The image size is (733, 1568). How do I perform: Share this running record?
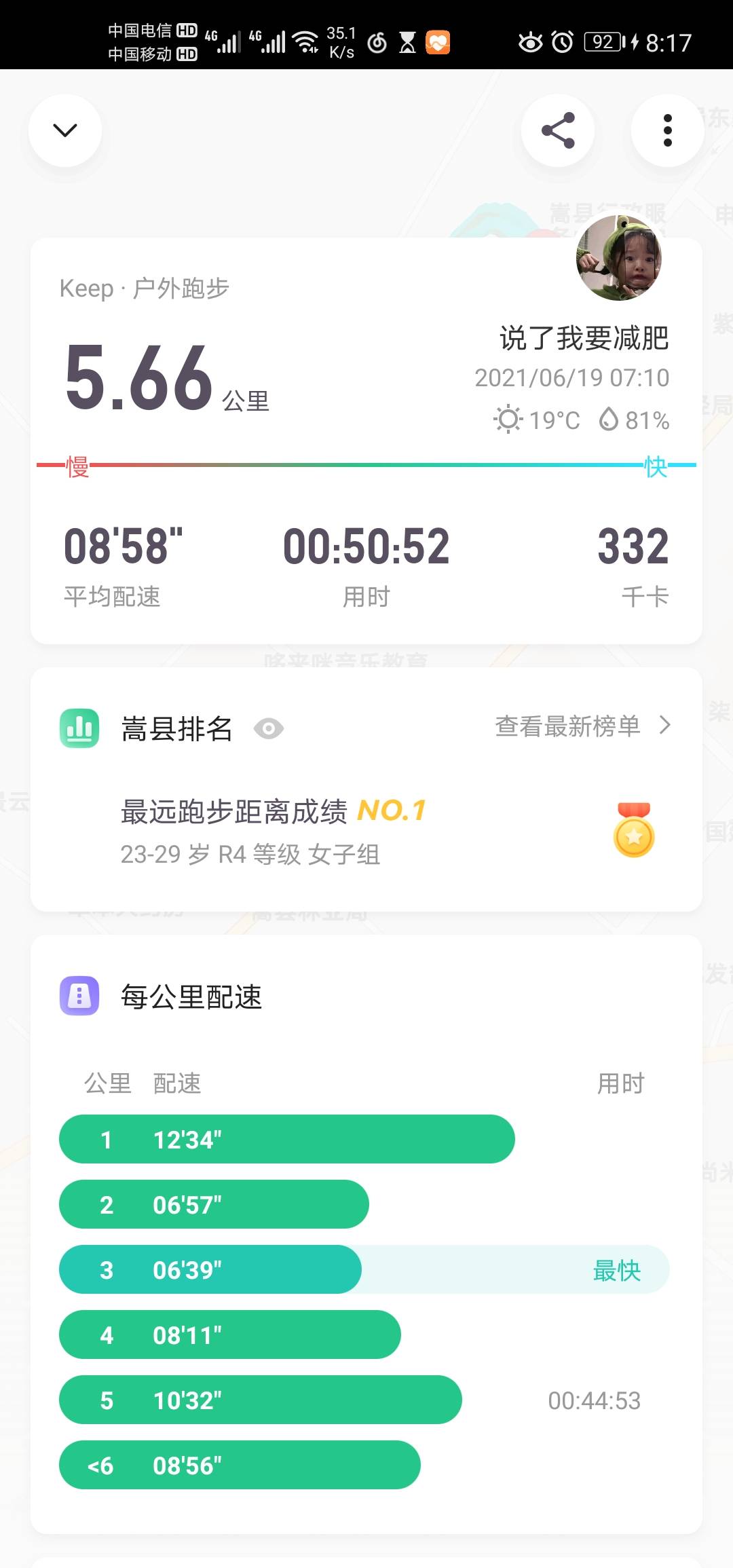click(x=558, y=130)
